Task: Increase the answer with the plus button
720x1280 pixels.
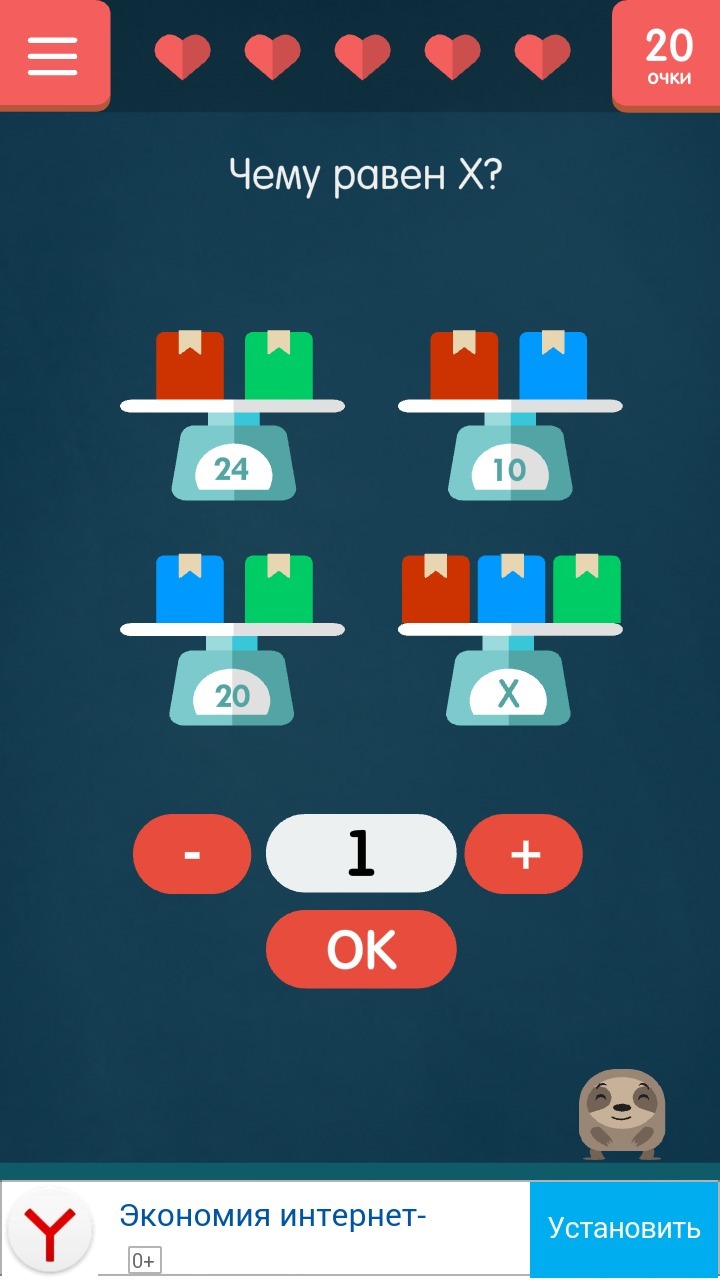Action: click(524, 854)
